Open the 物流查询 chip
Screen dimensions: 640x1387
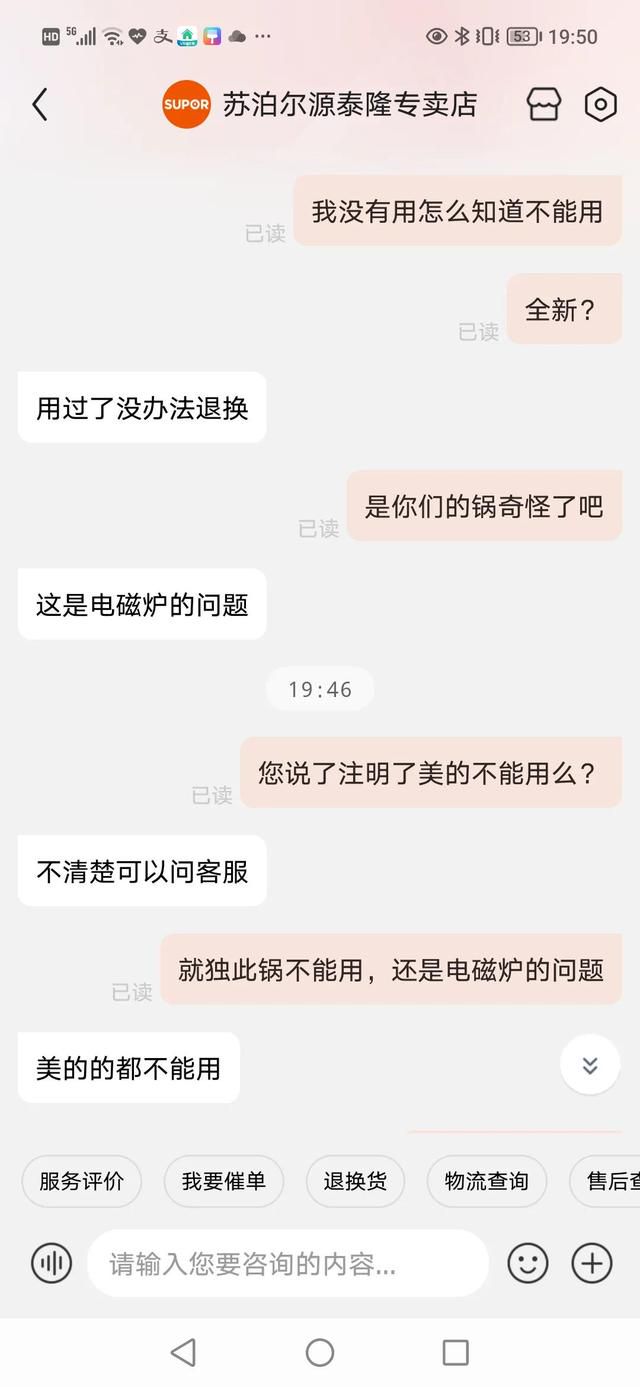pyautogui.click(x=487, y=1181)
